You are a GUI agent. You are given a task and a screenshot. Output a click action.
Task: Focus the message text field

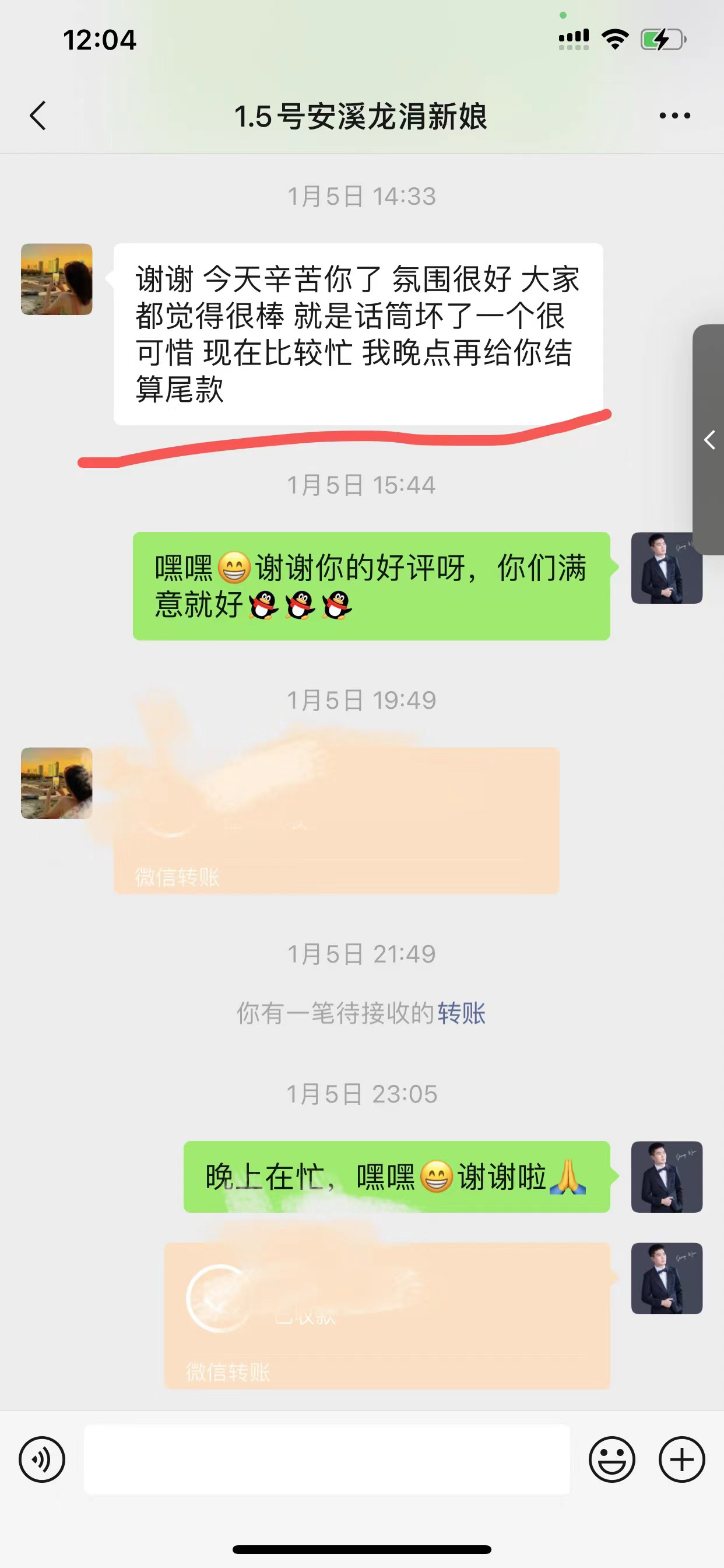[326, 1459]
